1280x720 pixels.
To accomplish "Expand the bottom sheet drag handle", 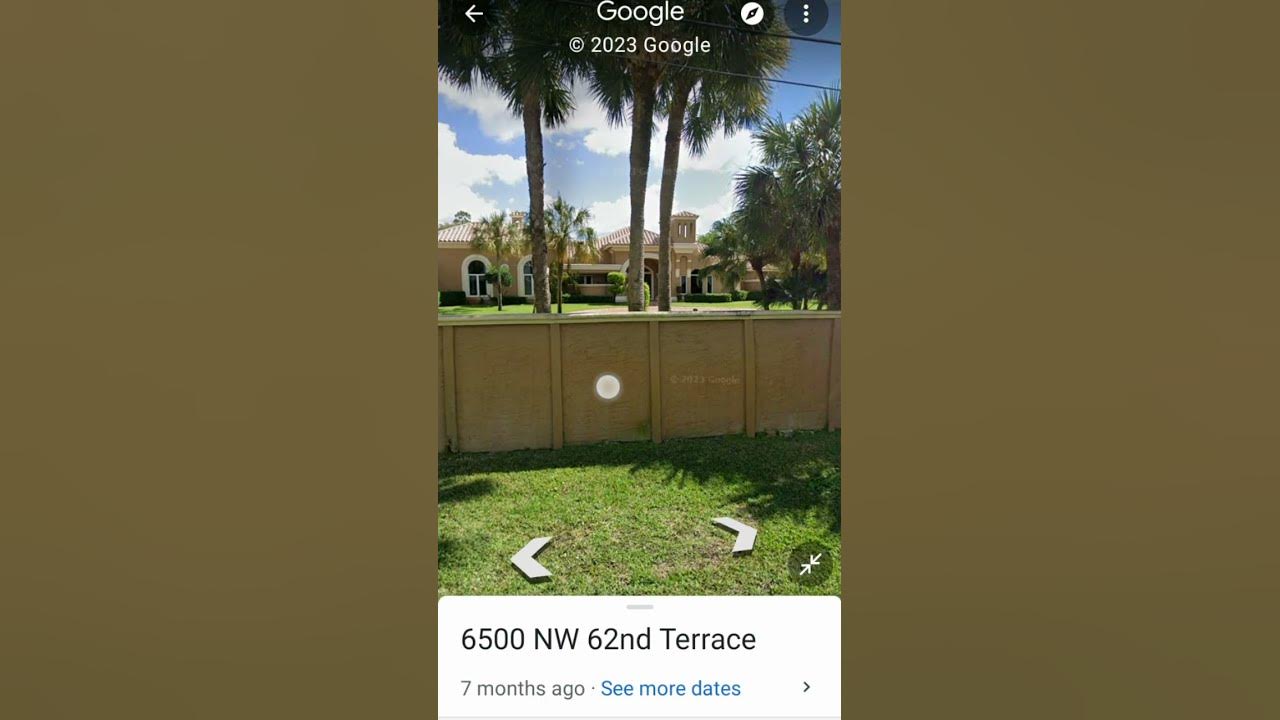I will [640, 606].
